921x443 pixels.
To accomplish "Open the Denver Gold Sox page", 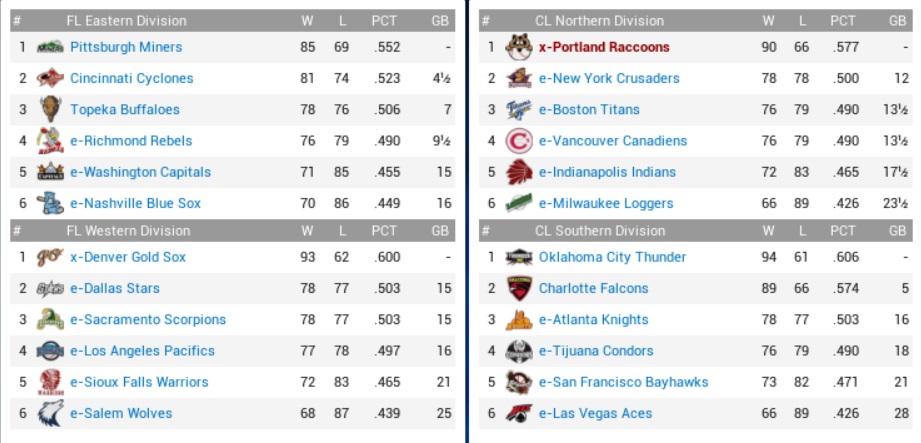I will pyautogui.click(x=128, y=257).
